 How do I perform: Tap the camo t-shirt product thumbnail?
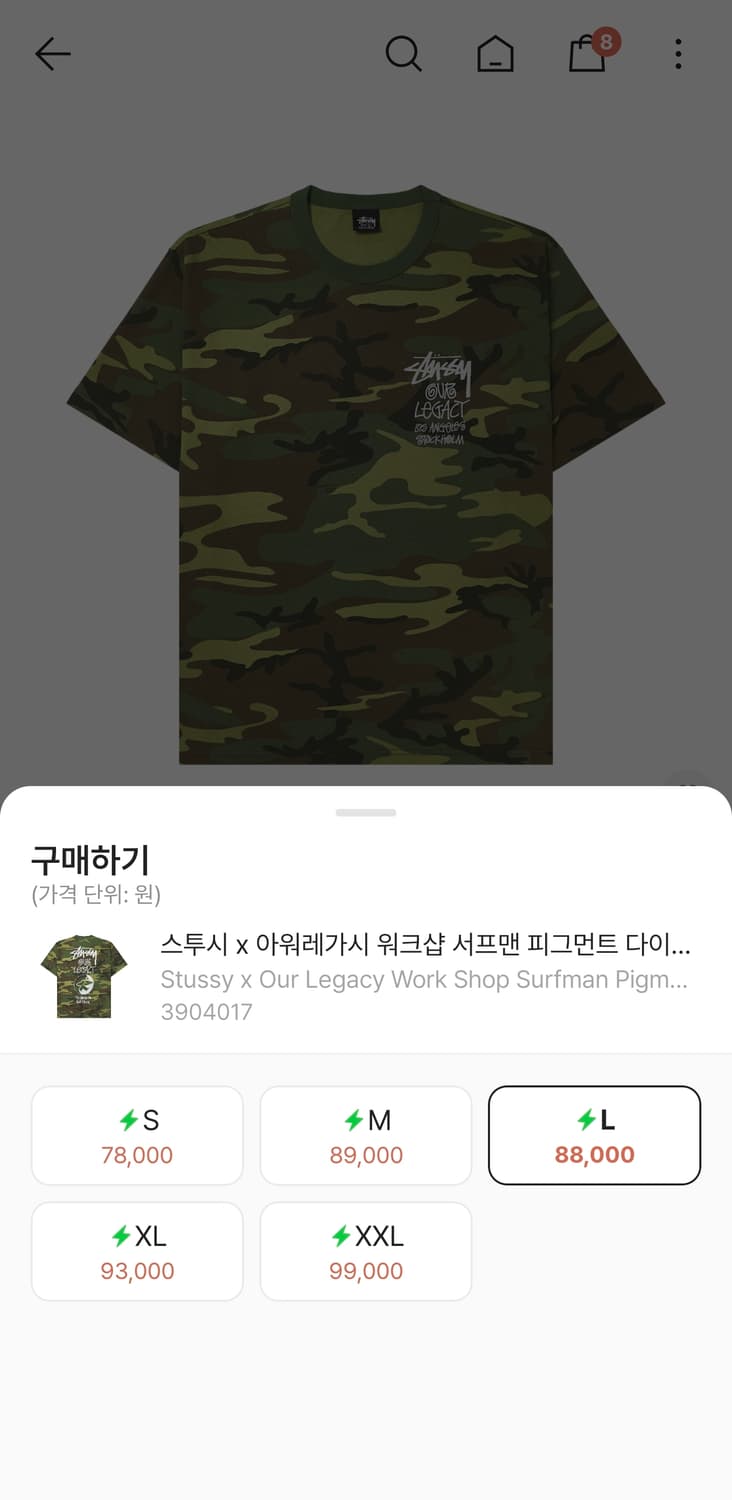(x=83, y=976)
